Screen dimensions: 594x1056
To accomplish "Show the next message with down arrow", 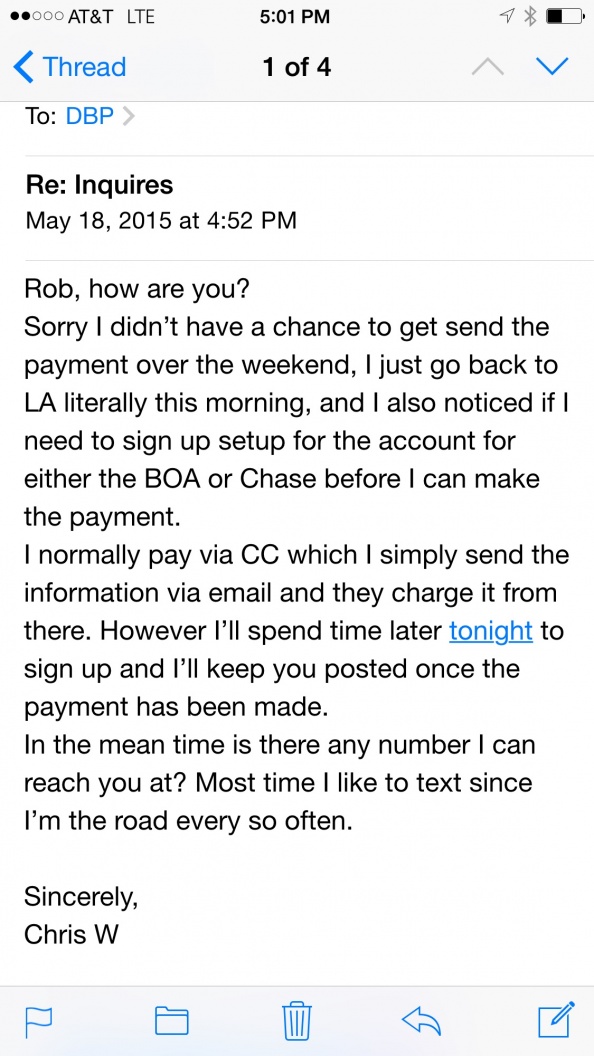I will [552, 67].
